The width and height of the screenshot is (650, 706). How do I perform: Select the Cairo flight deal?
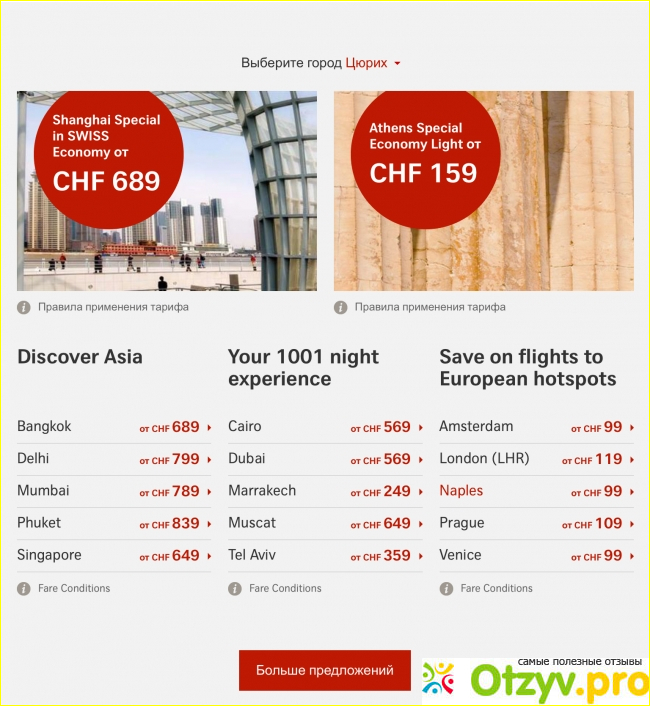pyautogui.click(x=325, y=427)
